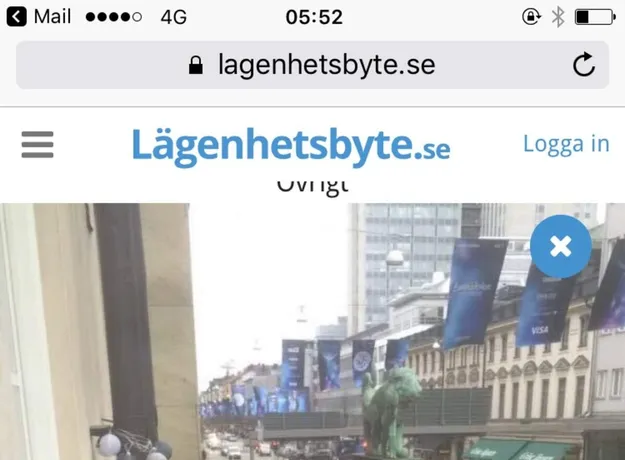Tap the Logga in link
625x460 pixels.
pos(565,144)
